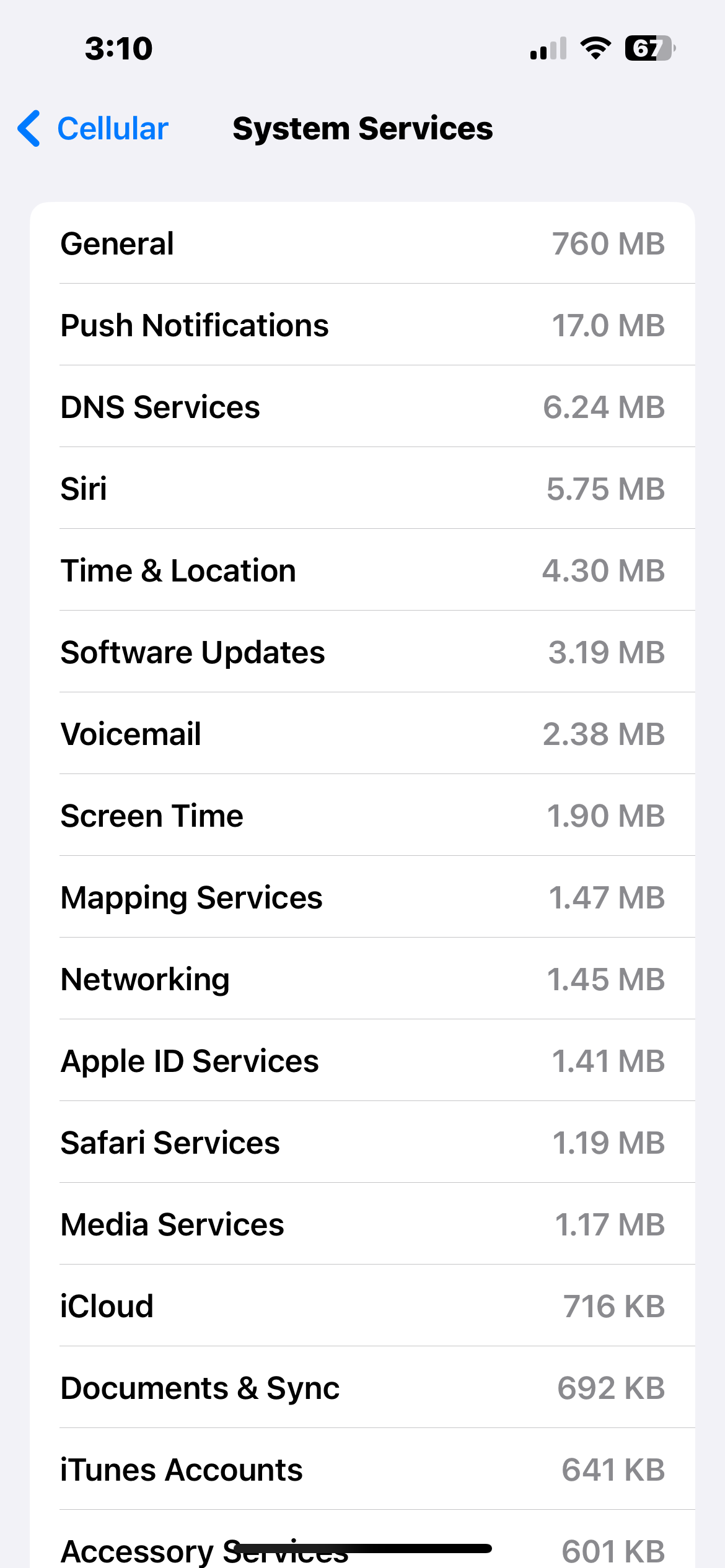Go back to Cellular settings

tap(93, 129)
